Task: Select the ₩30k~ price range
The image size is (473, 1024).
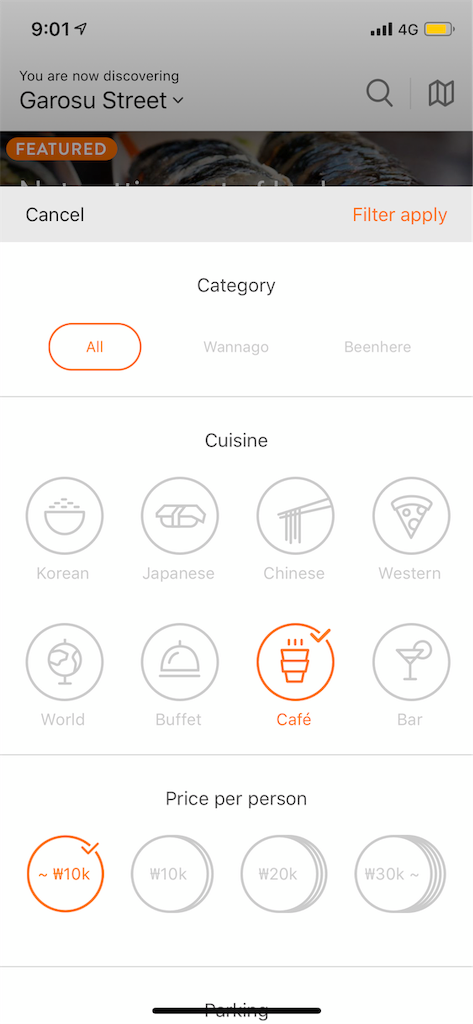Action: [400, 874]
